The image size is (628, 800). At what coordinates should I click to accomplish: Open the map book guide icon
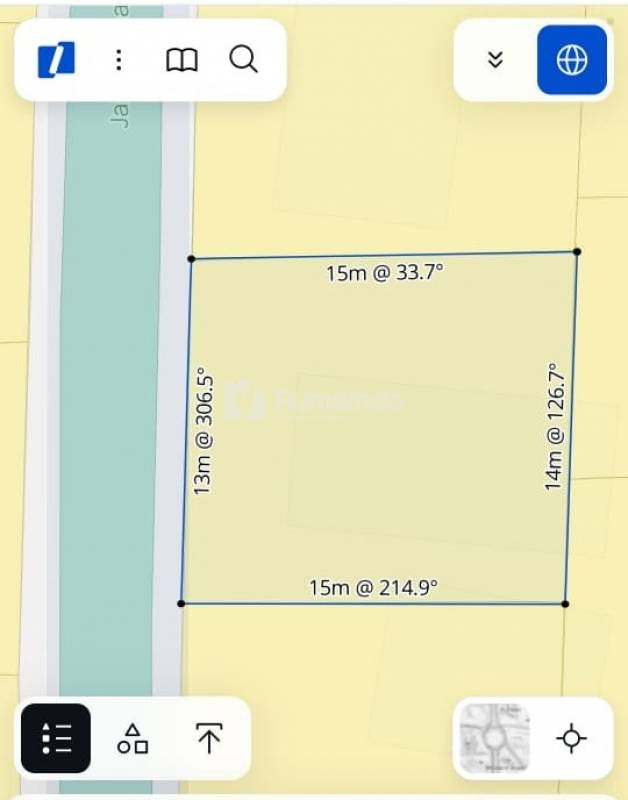tap(181, 60)
